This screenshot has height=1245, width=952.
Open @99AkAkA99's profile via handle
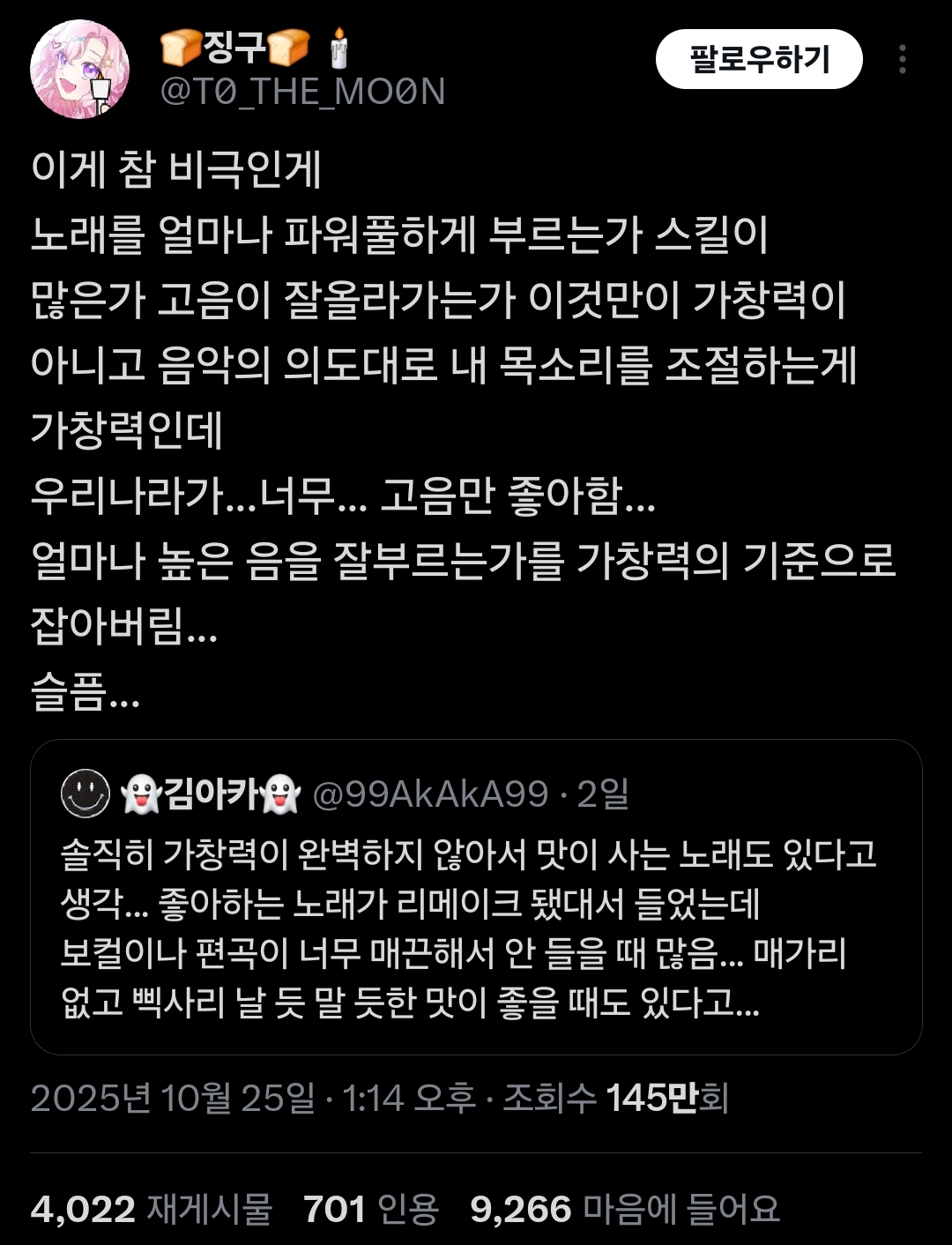pos(414,795)
